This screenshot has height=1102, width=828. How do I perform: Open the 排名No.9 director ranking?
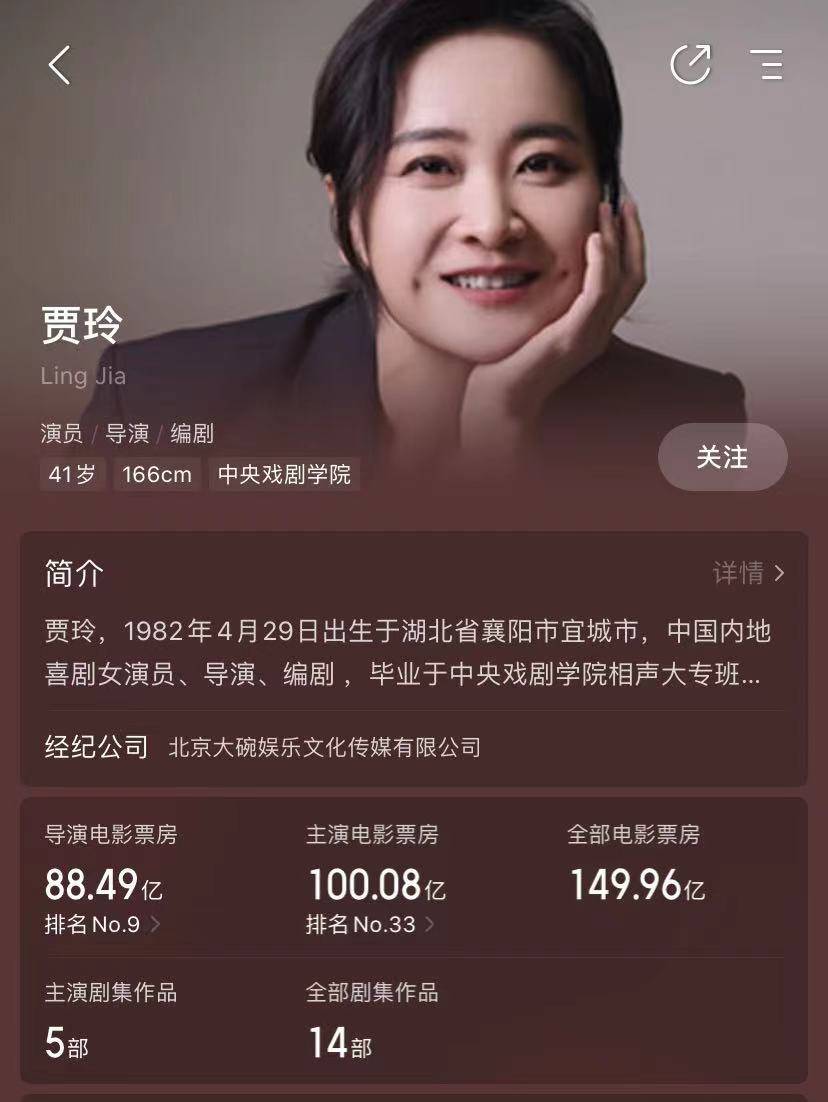pyautogui.click(x=90, y=925)
